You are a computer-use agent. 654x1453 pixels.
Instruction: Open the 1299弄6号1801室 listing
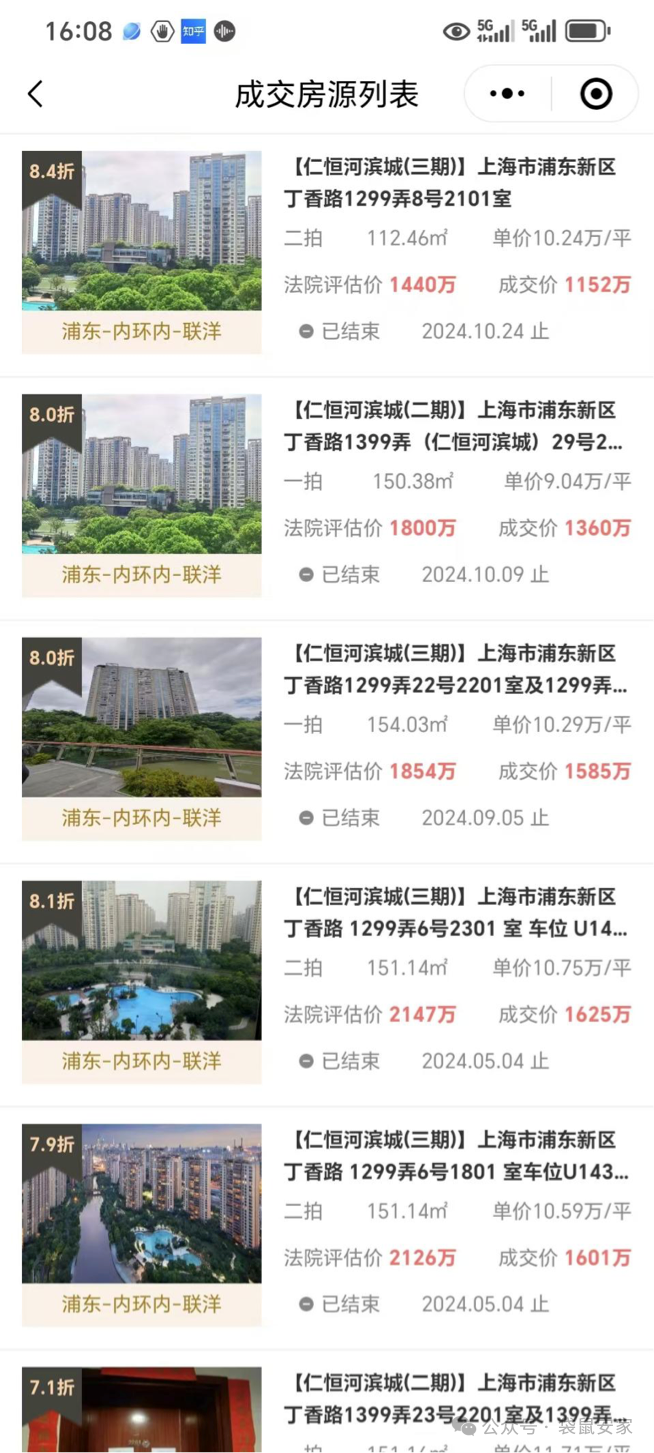point(455,1155)
